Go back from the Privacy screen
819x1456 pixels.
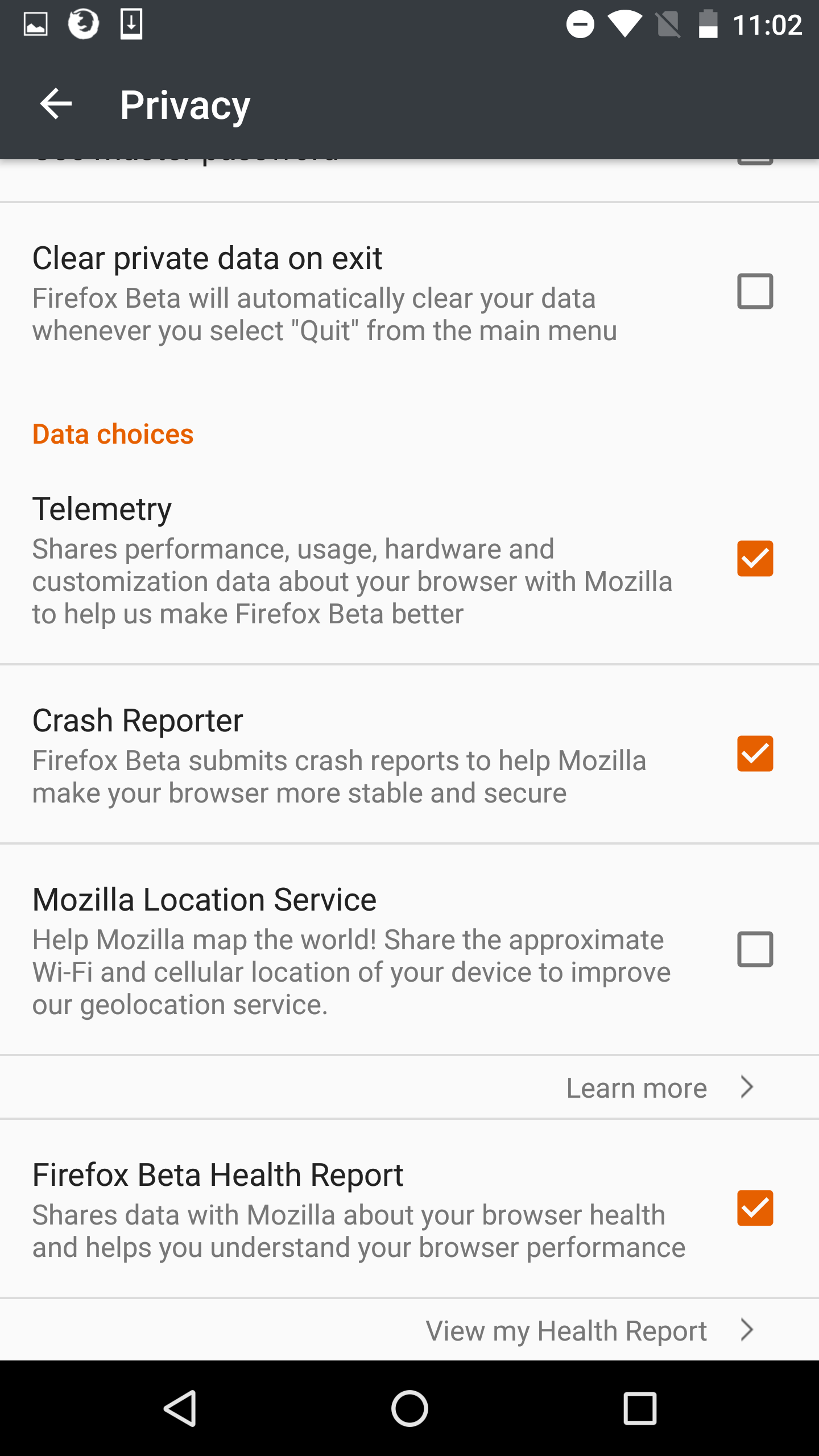56,104
